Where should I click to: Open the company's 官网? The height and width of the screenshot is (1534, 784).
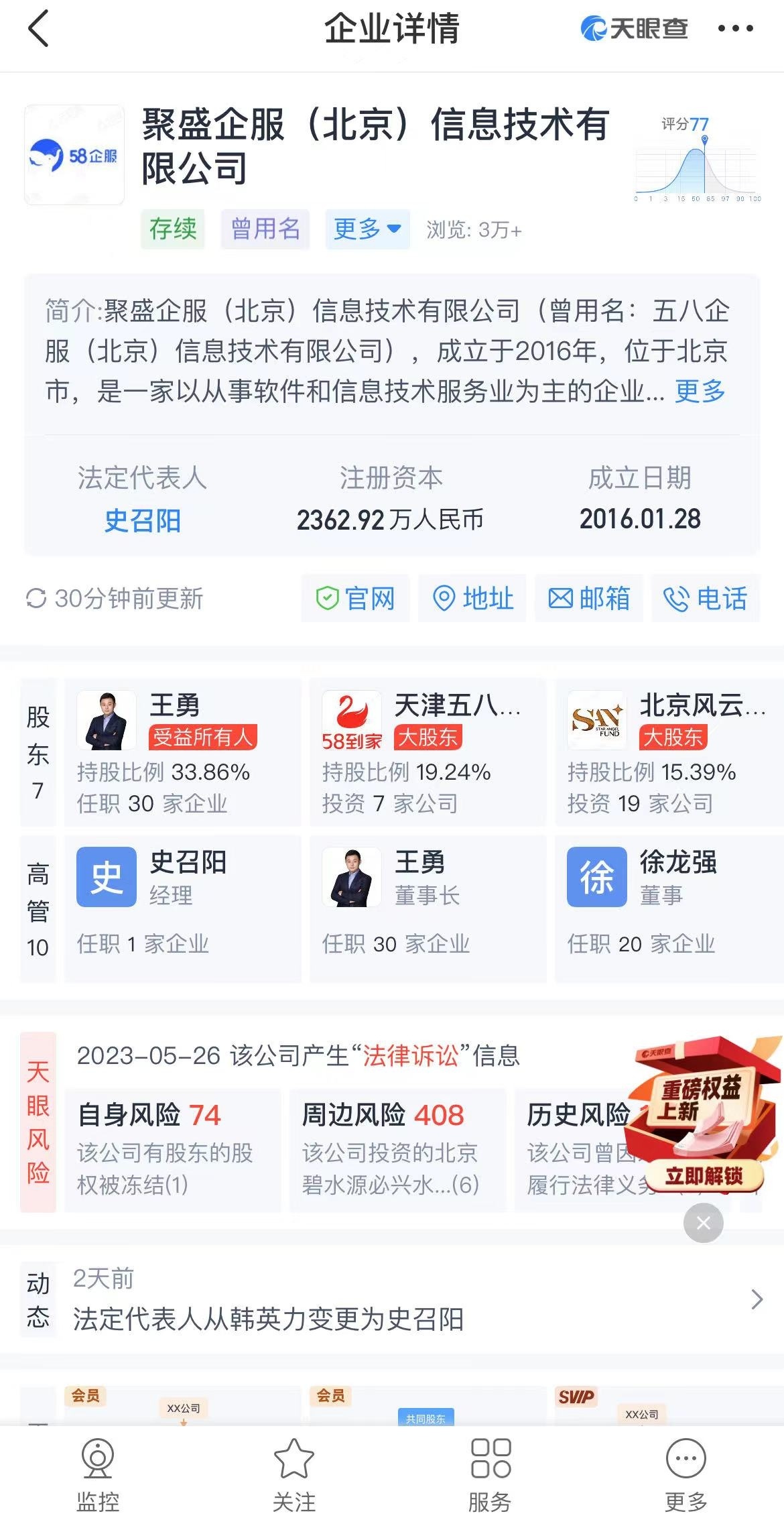(355, 598)
